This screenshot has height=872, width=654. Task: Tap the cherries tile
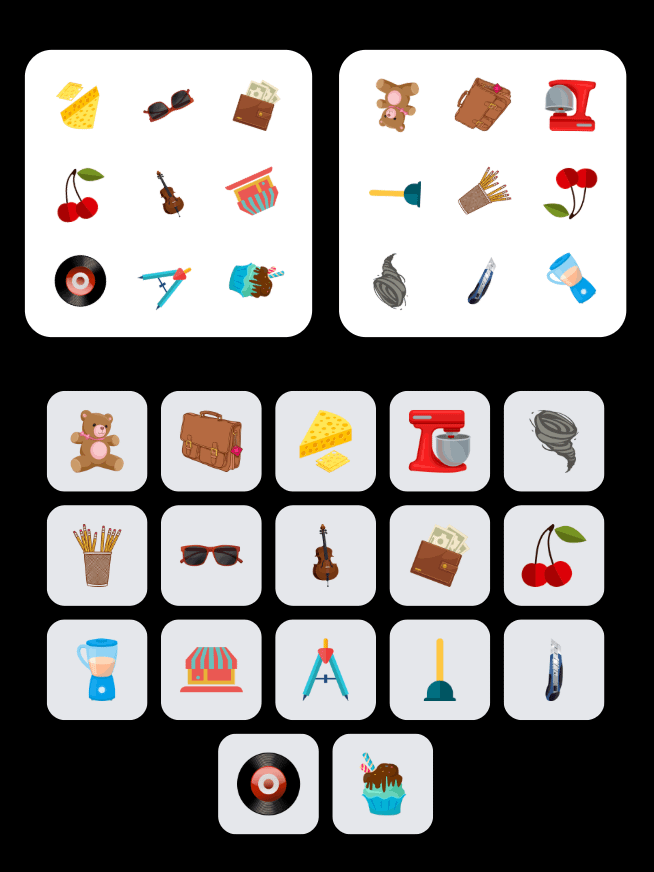click(553, 555)
